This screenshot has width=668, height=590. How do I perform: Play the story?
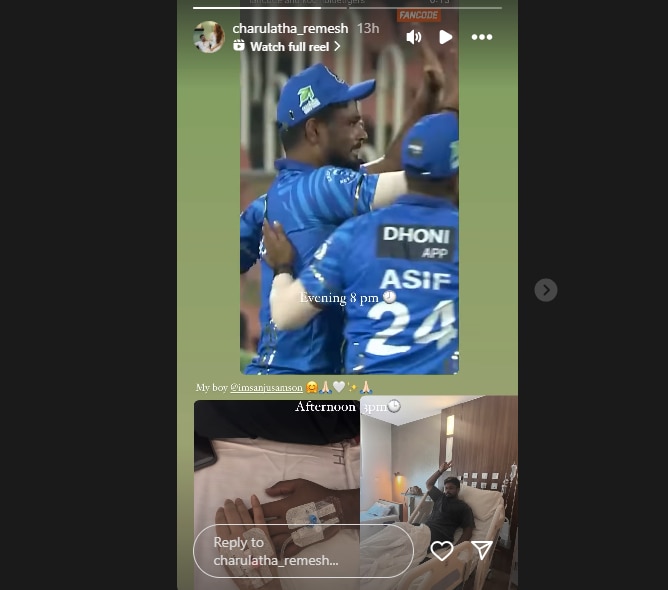click(446, 37)
